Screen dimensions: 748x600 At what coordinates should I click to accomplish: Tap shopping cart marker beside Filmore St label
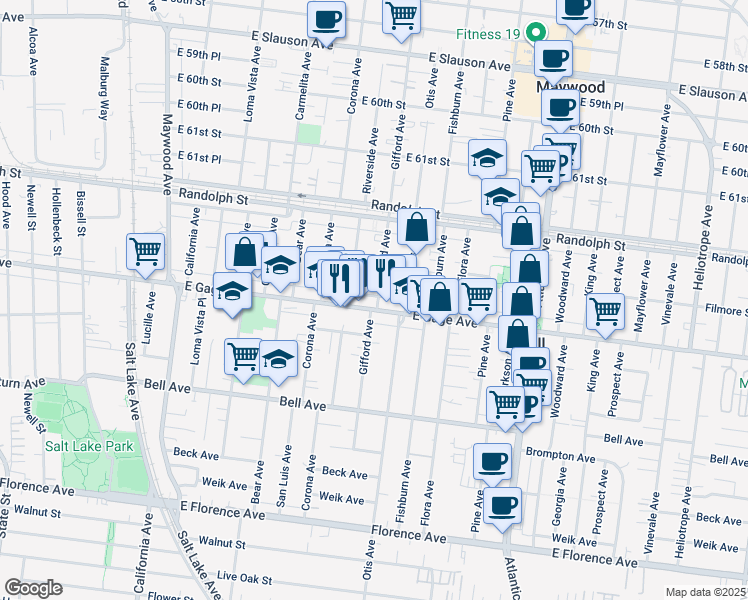point(605,312)
